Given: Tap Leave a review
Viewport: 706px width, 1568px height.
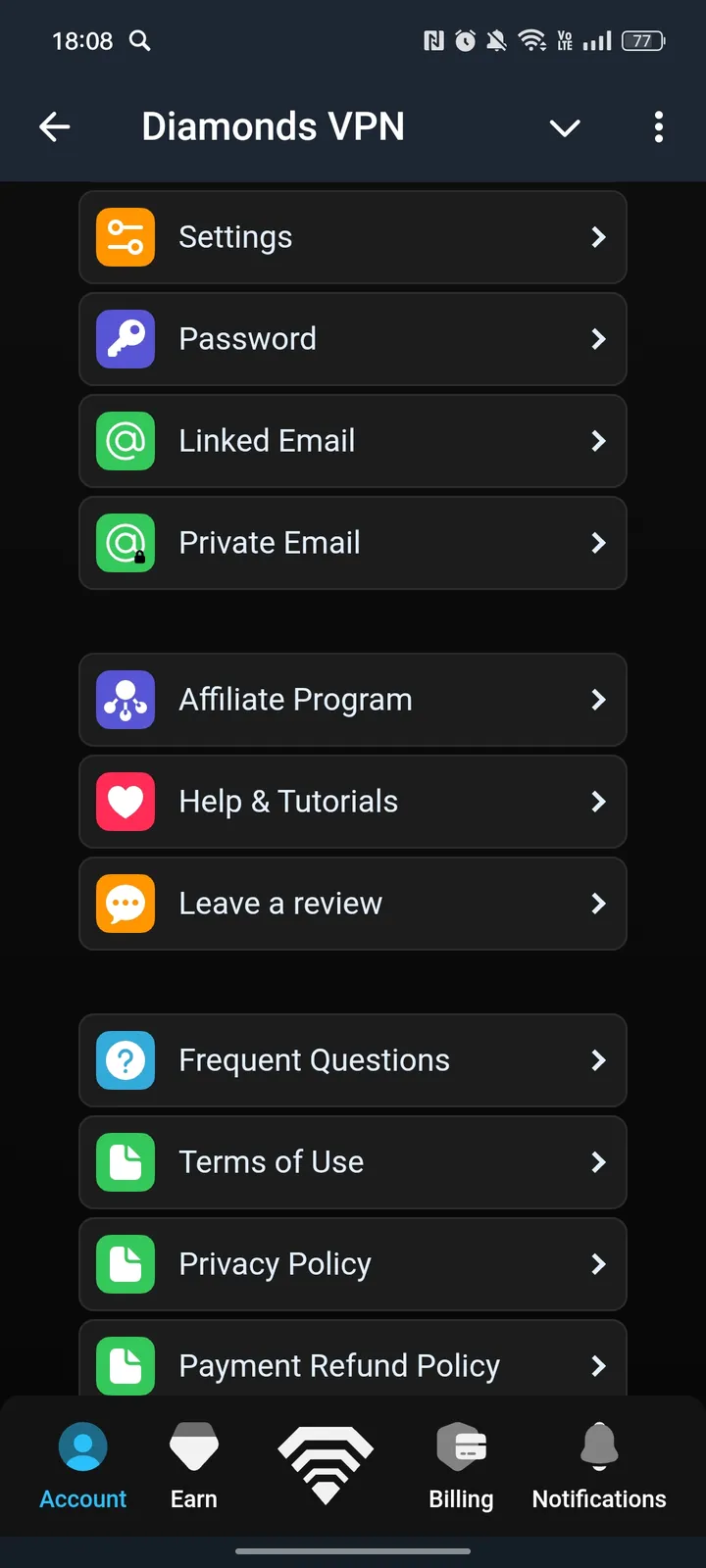Looking at the screenshot, I should pos(353,904).
